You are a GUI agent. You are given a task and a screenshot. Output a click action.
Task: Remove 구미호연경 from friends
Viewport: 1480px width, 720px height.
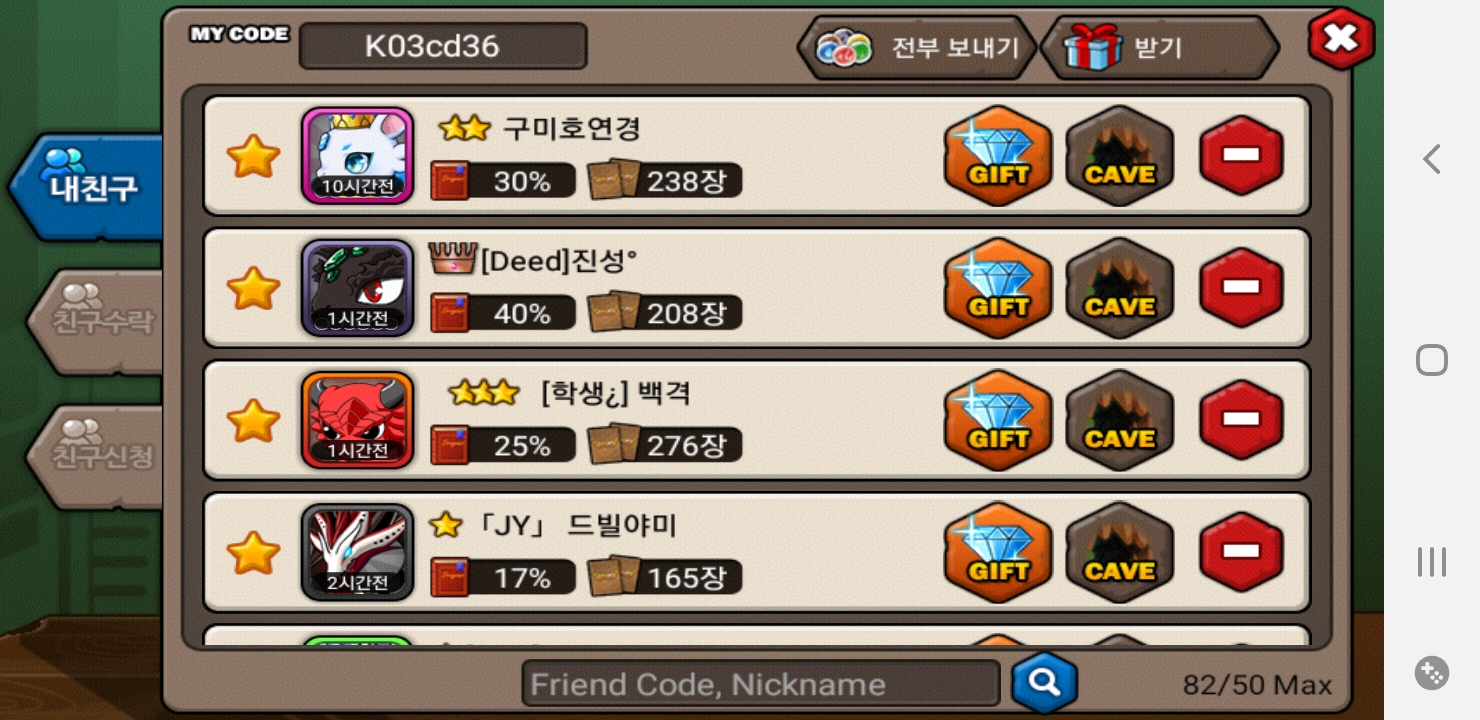[x=1240, y=156]
